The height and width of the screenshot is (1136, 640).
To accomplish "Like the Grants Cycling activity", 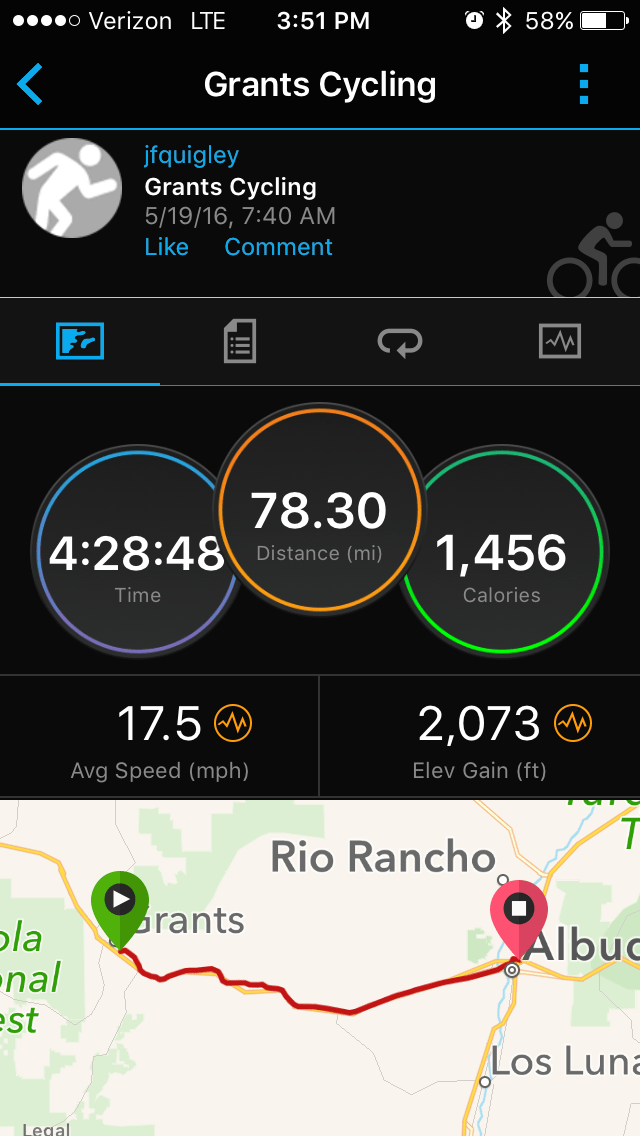I will tap(166, 247).
